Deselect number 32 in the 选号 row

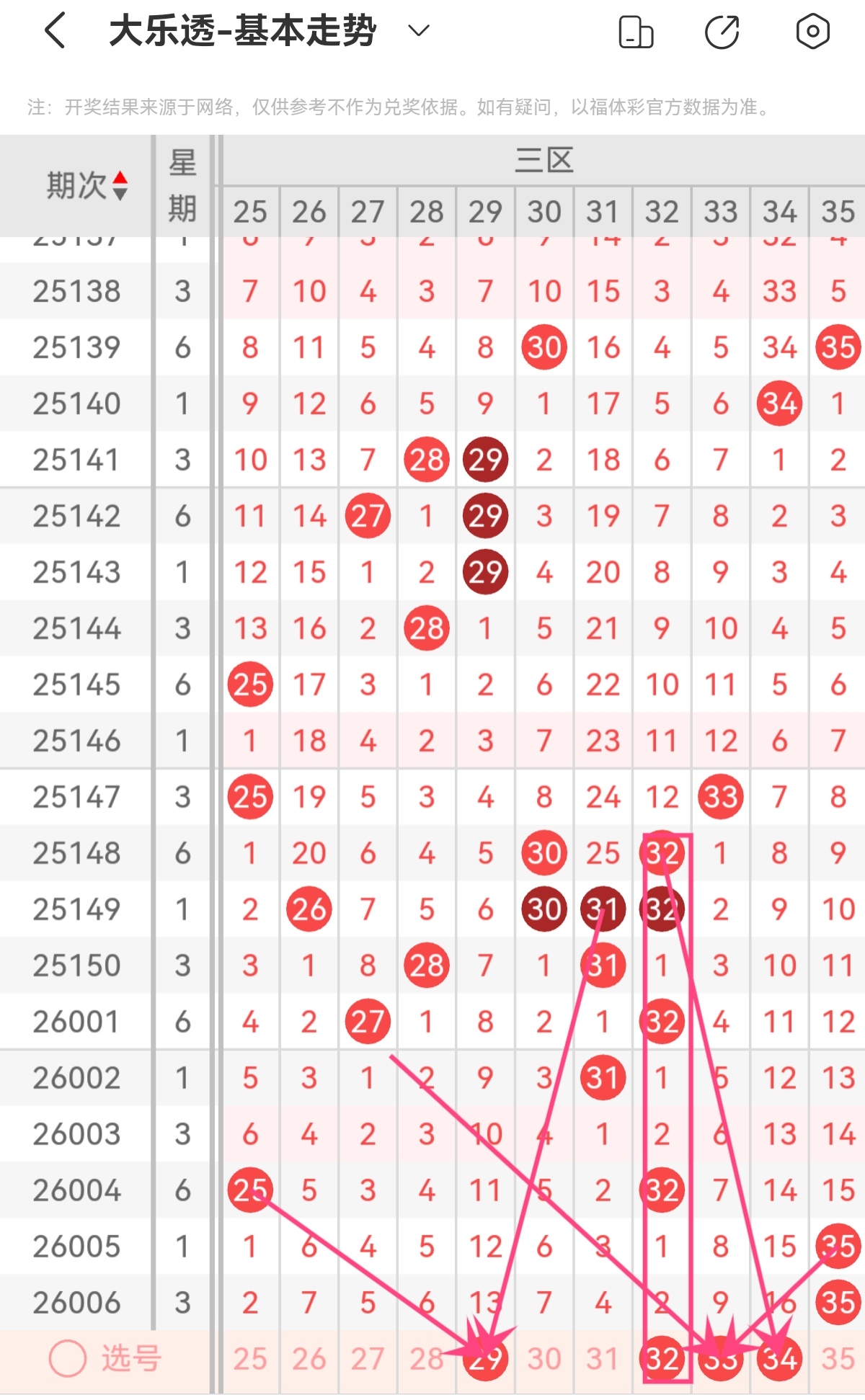coord(662,1359)
